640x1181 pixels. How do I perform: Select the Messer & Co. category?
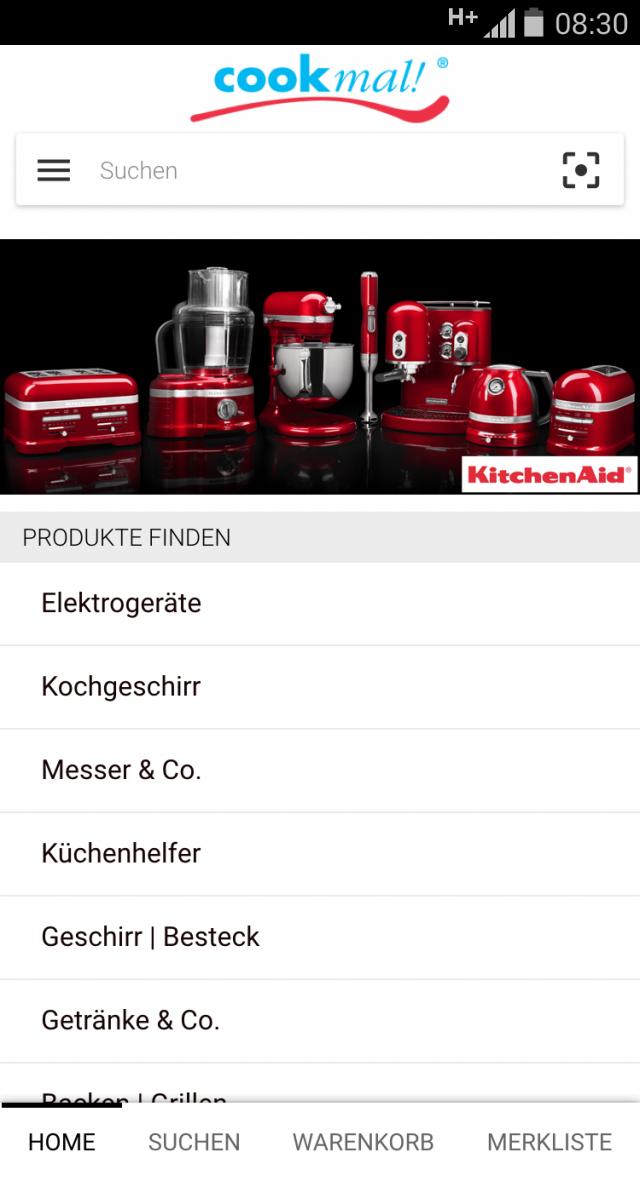click(320, 770)
